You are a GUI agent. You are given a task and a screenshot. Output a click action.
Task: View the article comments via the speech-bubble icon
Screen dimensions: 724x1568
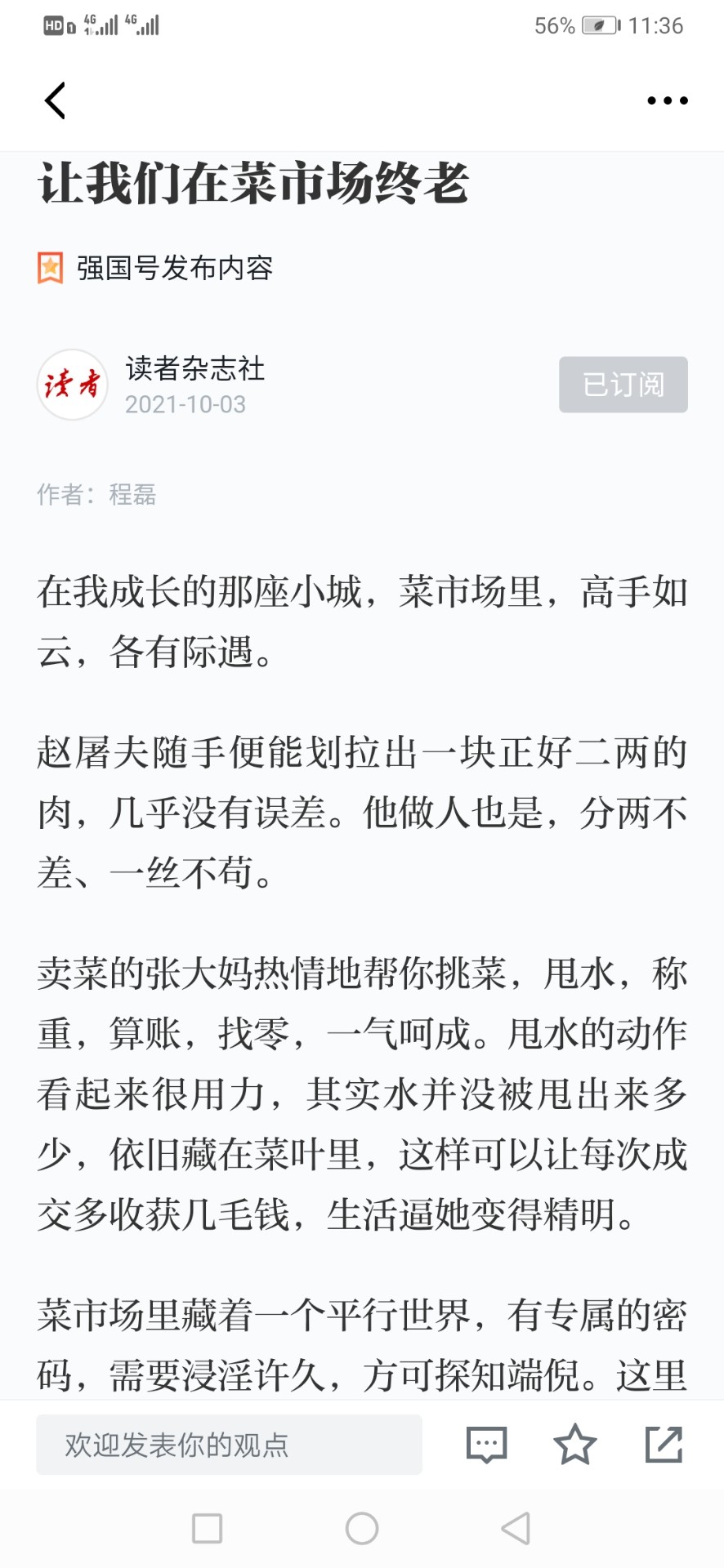click(x=487, y=1445)
